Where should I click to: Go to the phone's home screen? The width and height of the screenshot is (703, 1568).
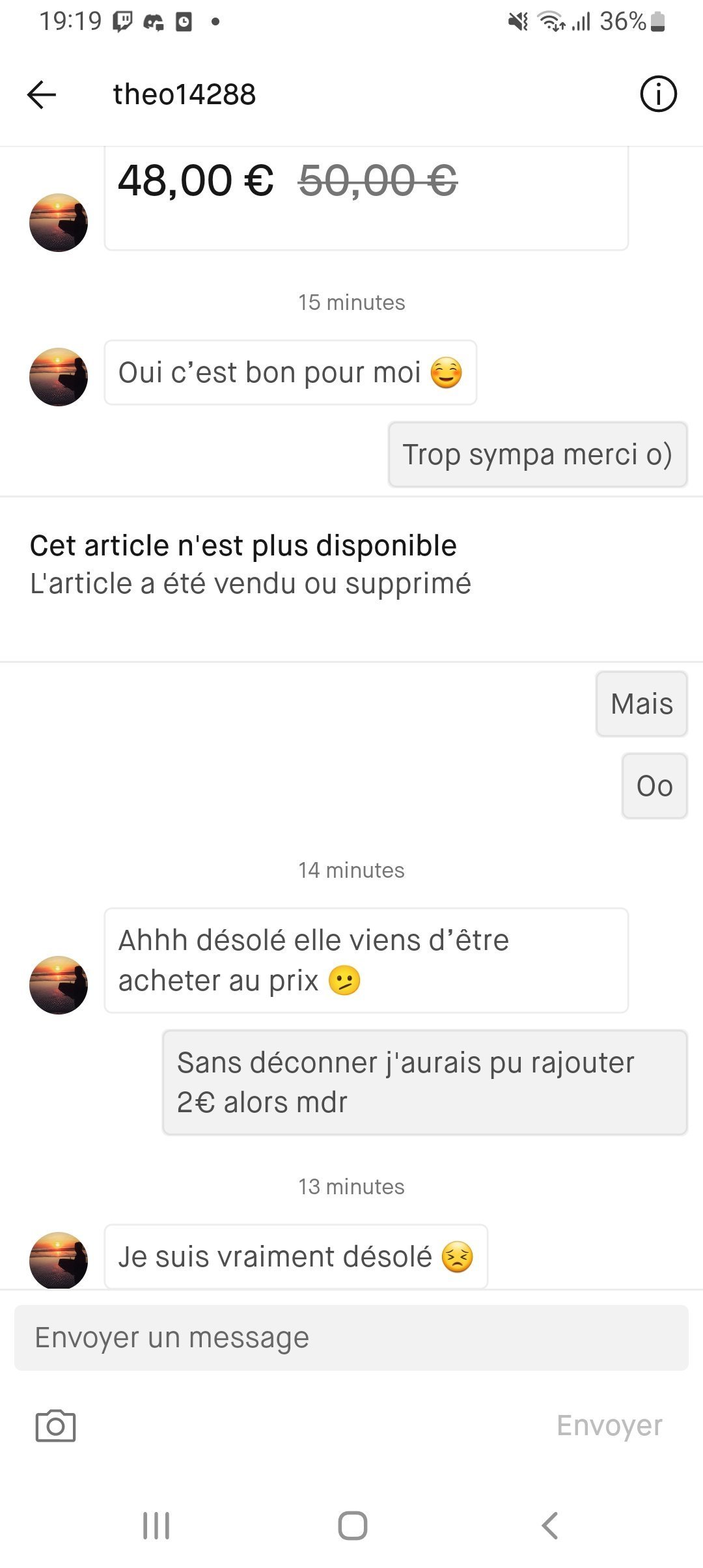pos(352,1526)
